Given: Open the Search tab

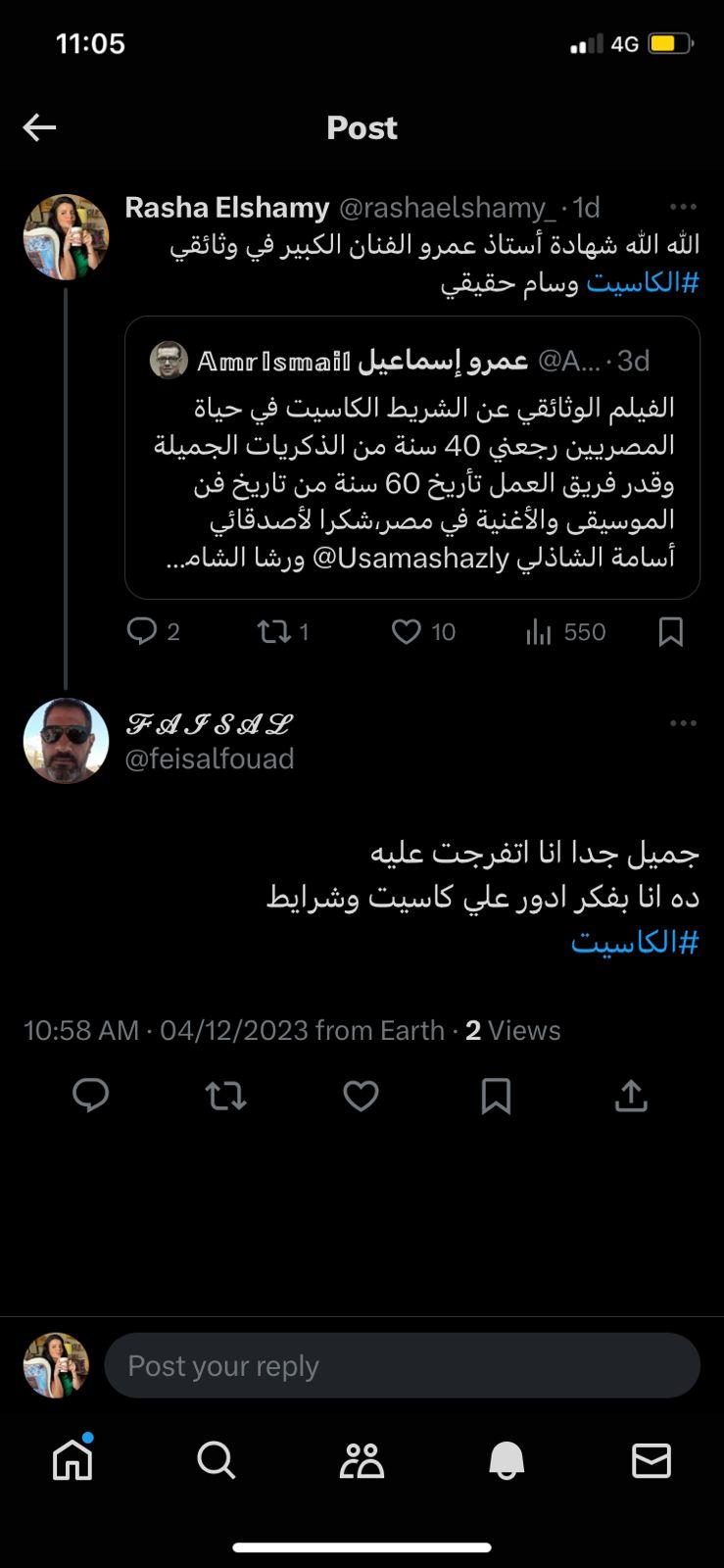Looking at the screenshot, I should (x=216, y=1460).
